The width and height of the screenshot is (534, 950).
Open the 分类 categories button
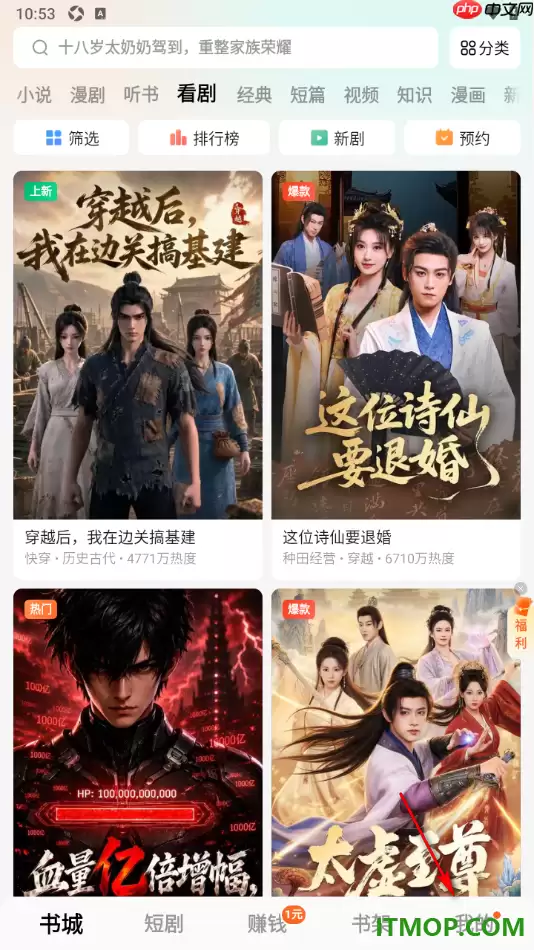[485, 48]
